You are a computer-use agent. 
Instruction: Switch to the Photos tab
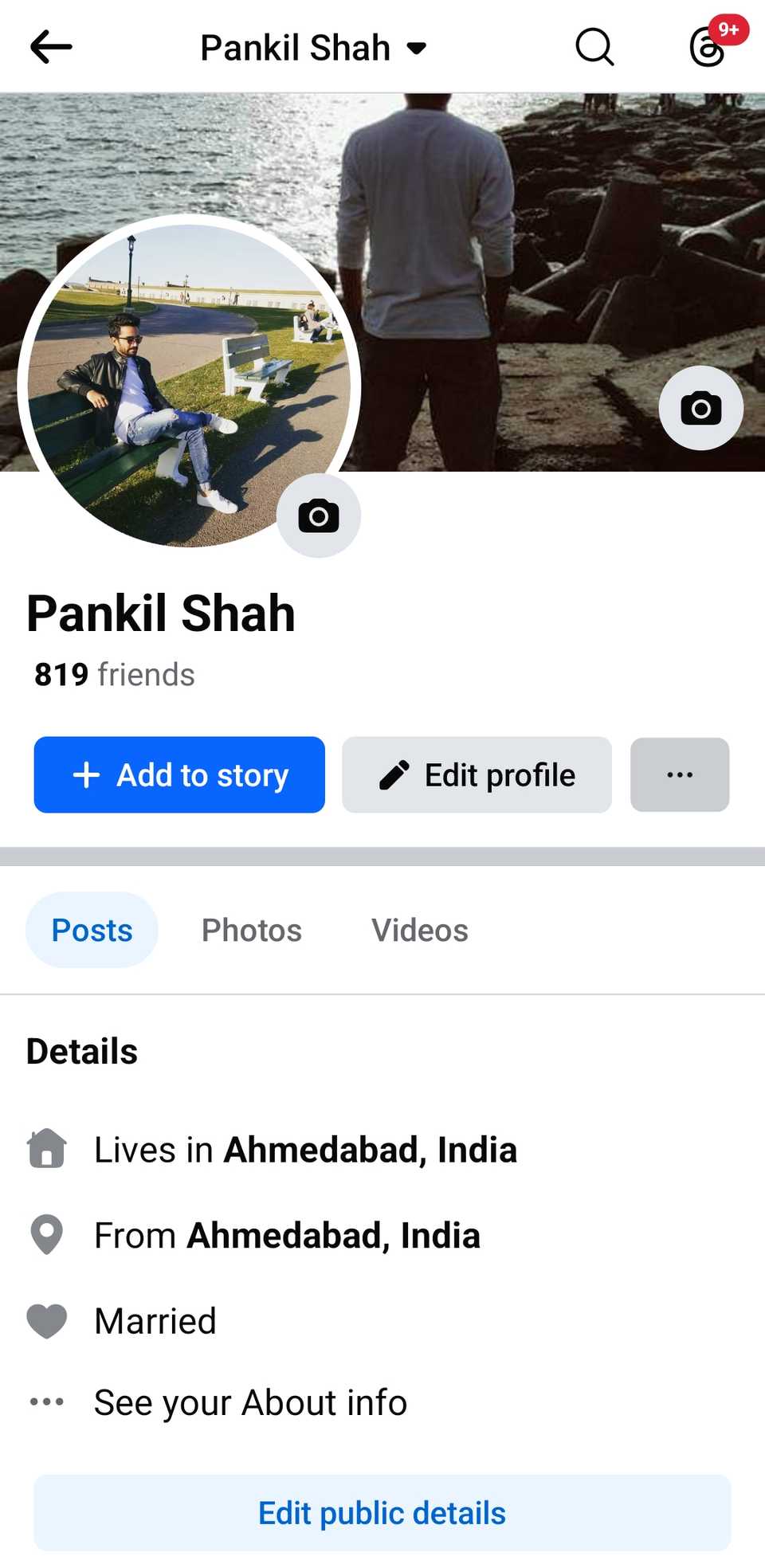252,930
